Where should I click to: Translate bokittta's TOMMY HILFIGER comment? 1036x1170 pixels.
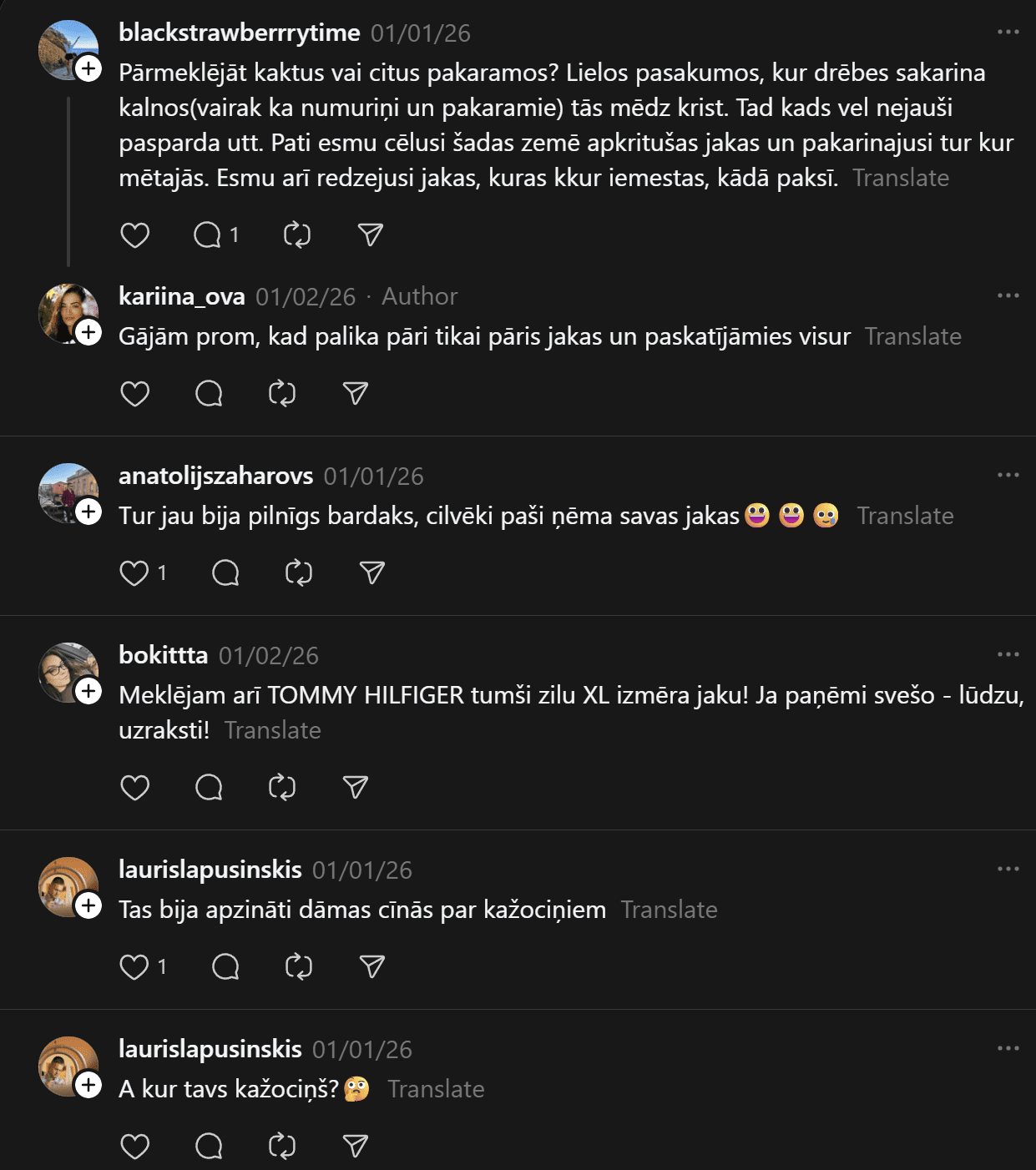coord(272,730)
